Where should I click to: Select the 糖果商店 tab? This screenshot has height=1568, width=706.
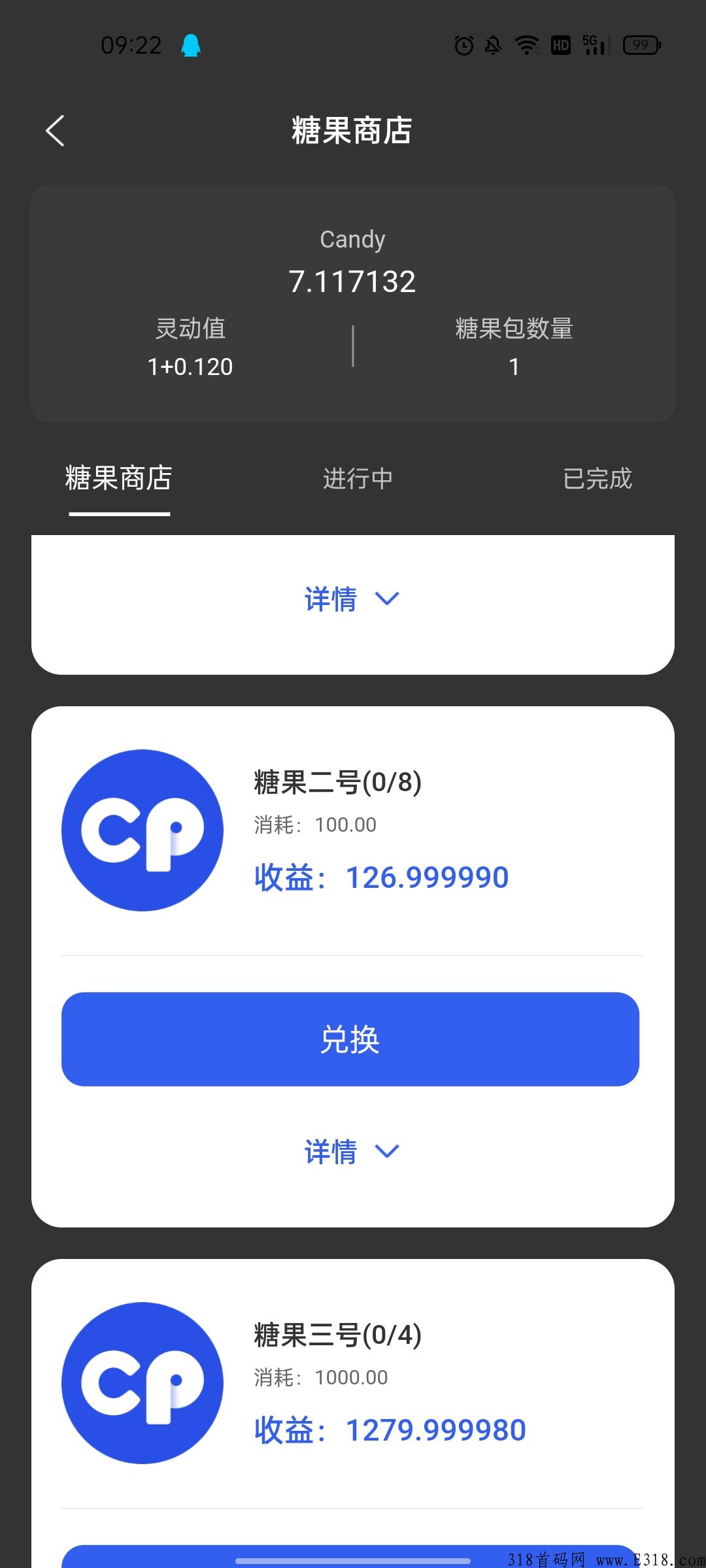[x=118, y=478]
